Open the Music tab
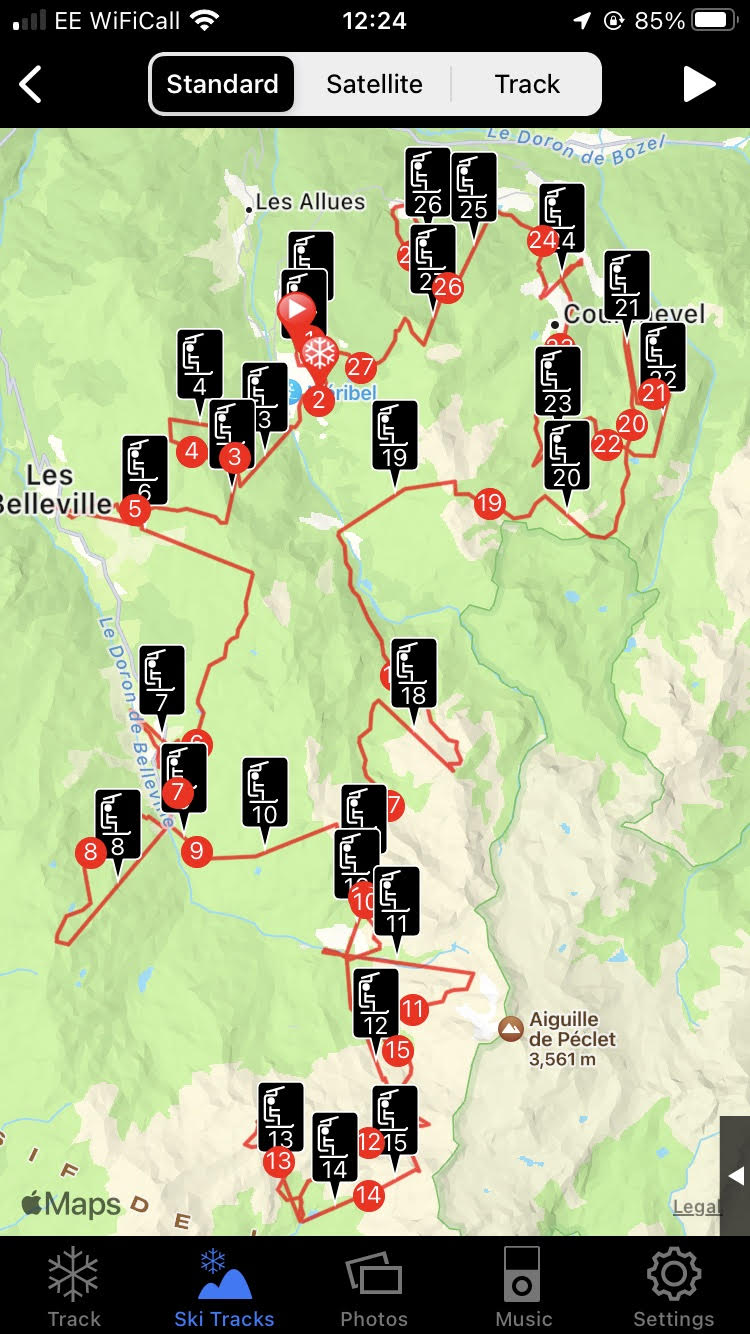 click(x=523, y=1287)
